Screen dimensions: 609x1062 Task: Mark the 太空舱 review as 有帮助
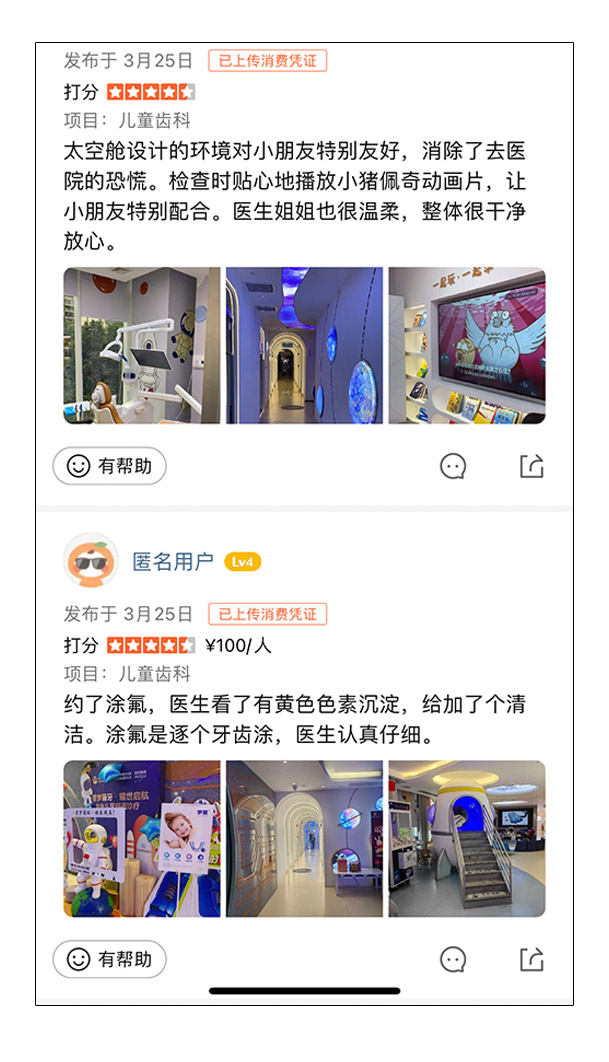[109, 466]
